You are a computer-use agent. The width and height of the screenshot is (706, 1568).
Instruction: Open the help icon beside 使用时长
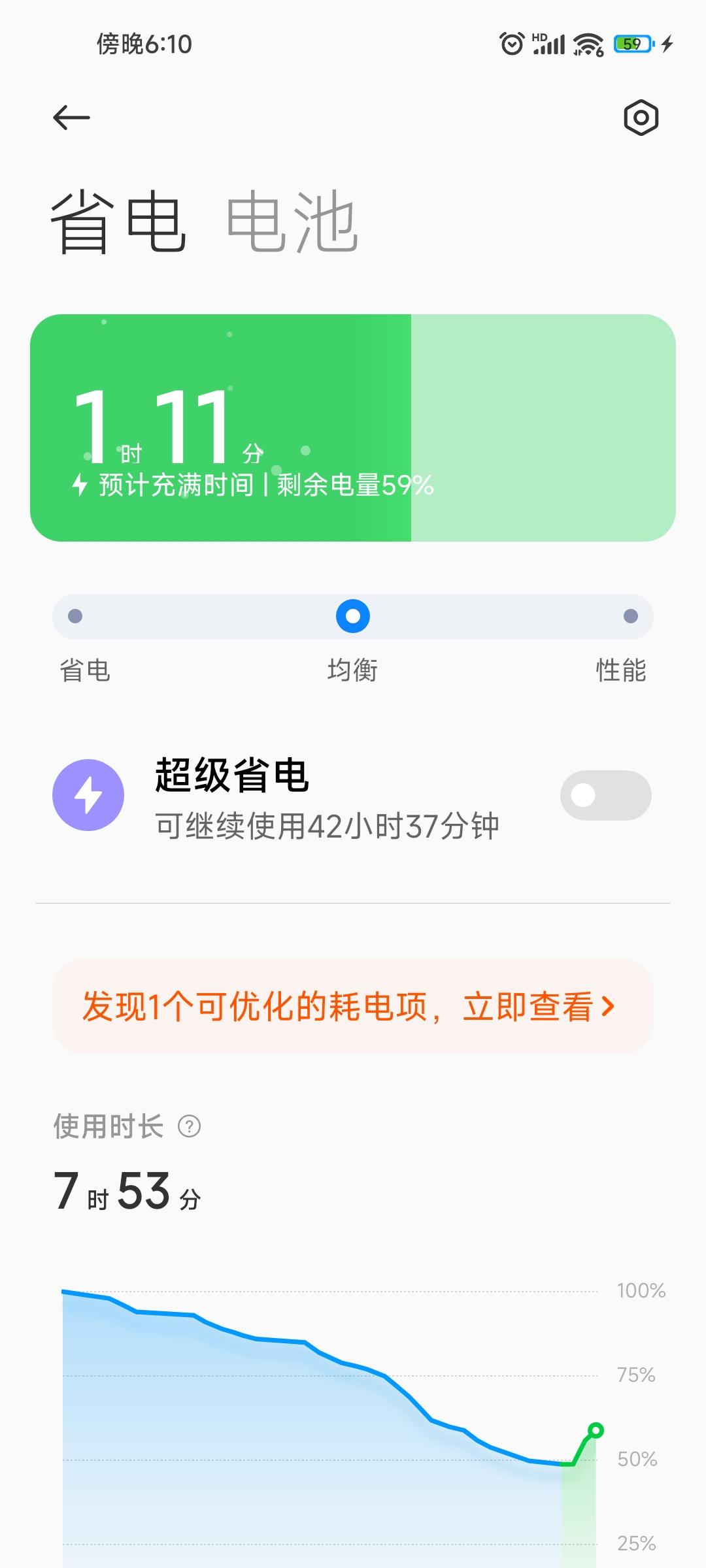[190, 1126]
